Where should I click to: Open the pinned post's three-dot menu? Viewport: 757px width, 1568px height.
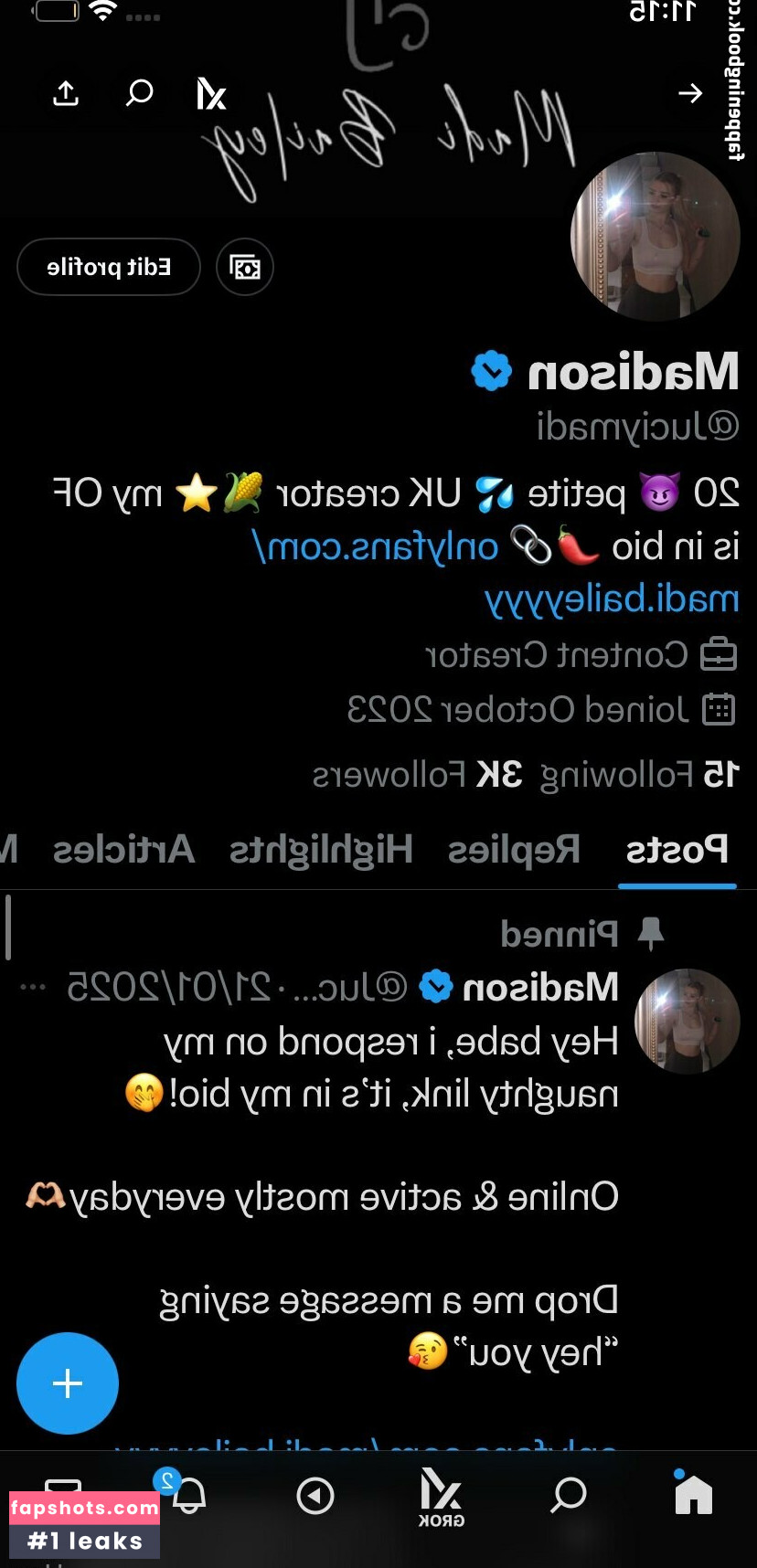click(x=34, y=987)
